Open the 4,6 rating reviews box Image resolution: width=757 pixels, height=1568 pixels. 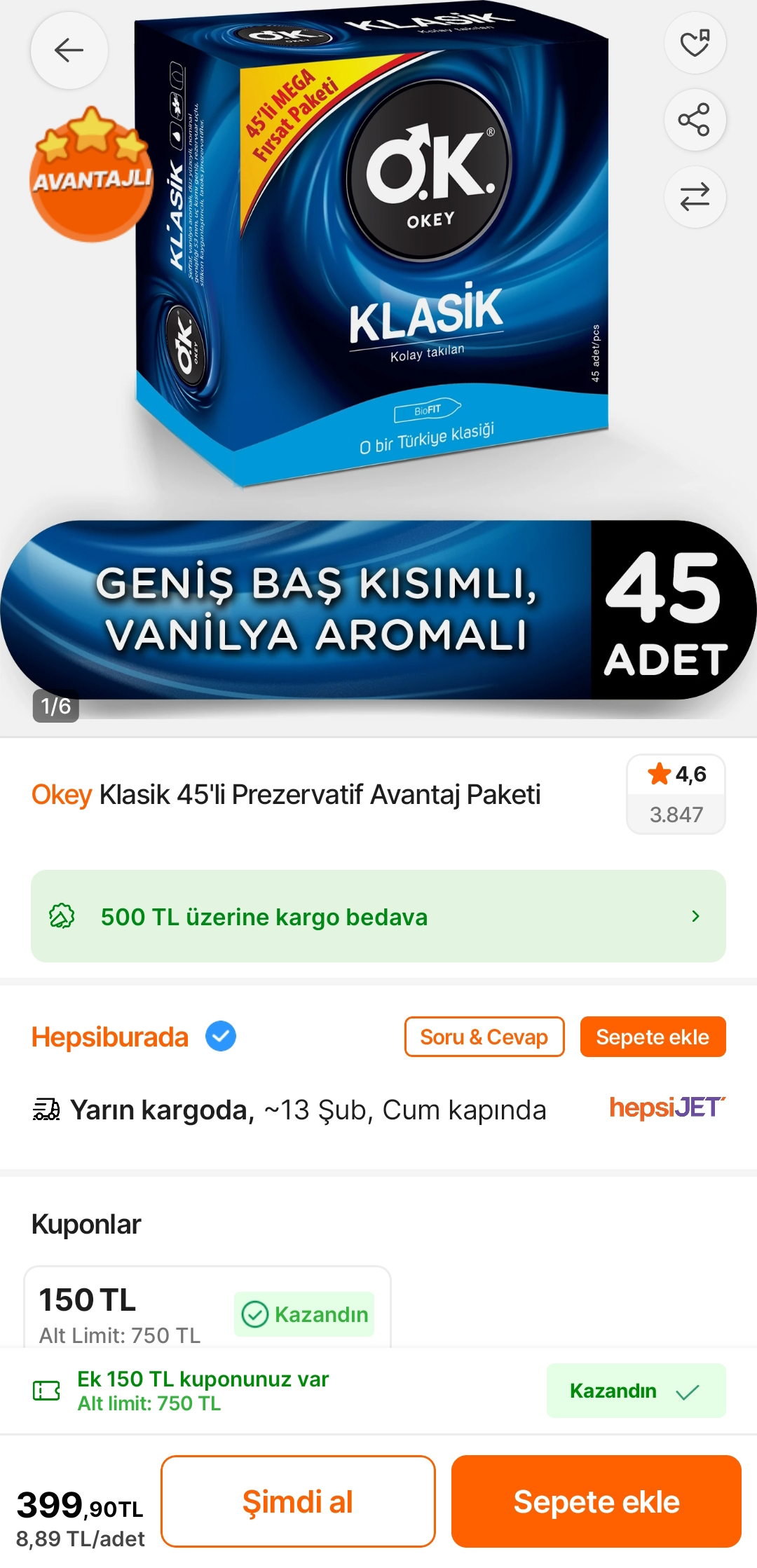click(x=676, y=793)
